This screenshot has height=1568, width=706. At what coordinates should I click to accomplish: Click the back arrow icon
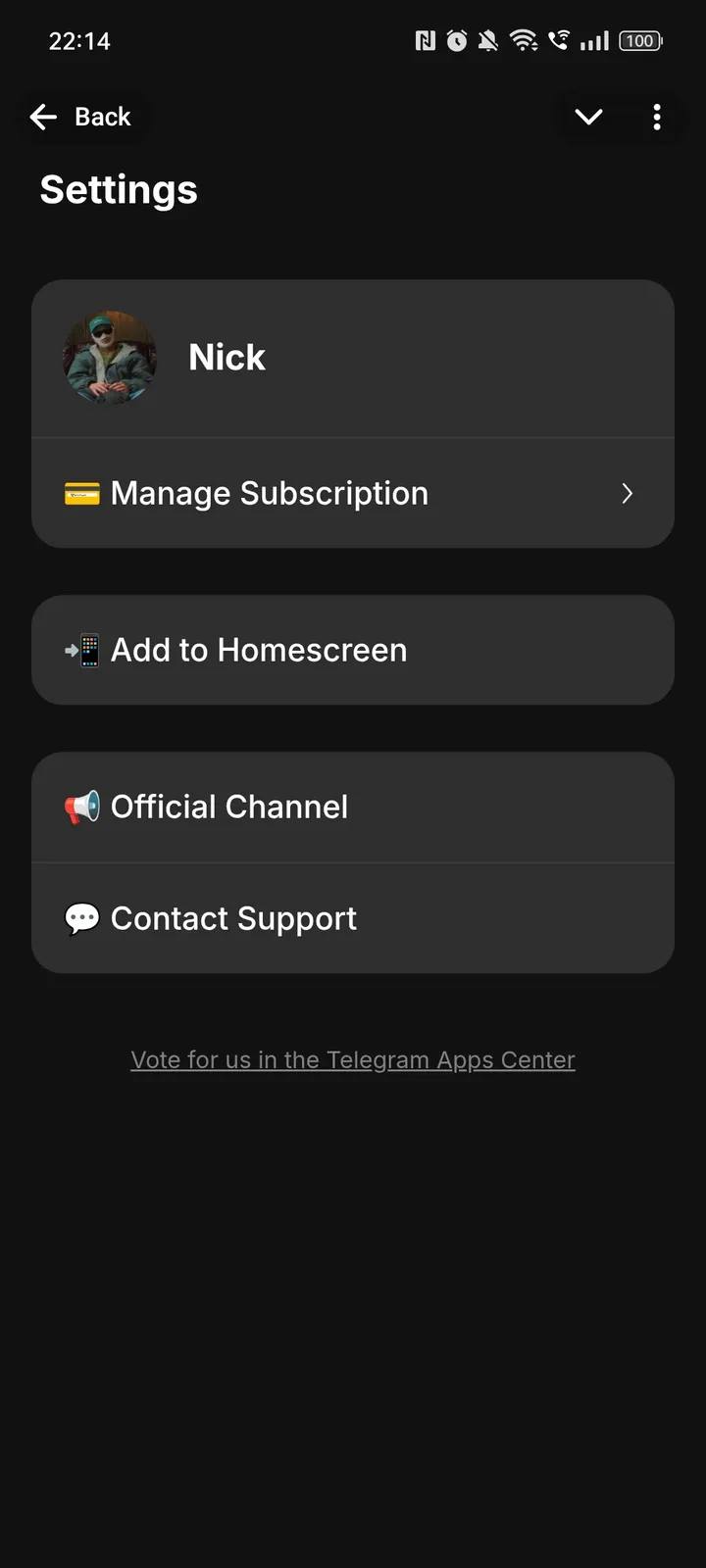tap(43, 117)
